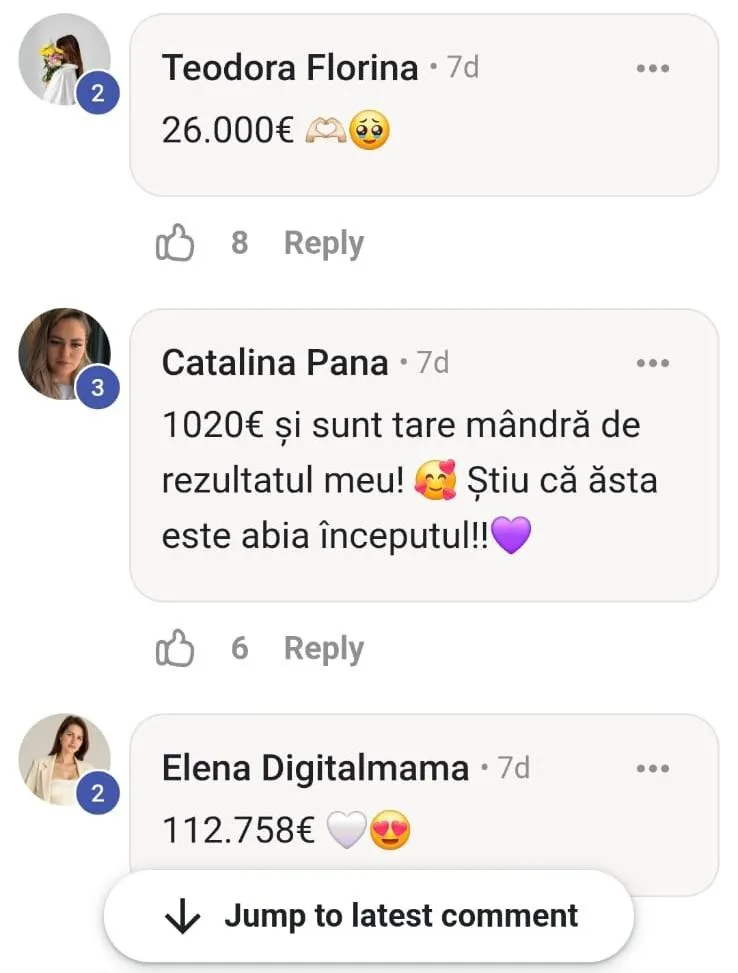Like Catalina Pana's comment
738x973 pixels.
point(175,649)
